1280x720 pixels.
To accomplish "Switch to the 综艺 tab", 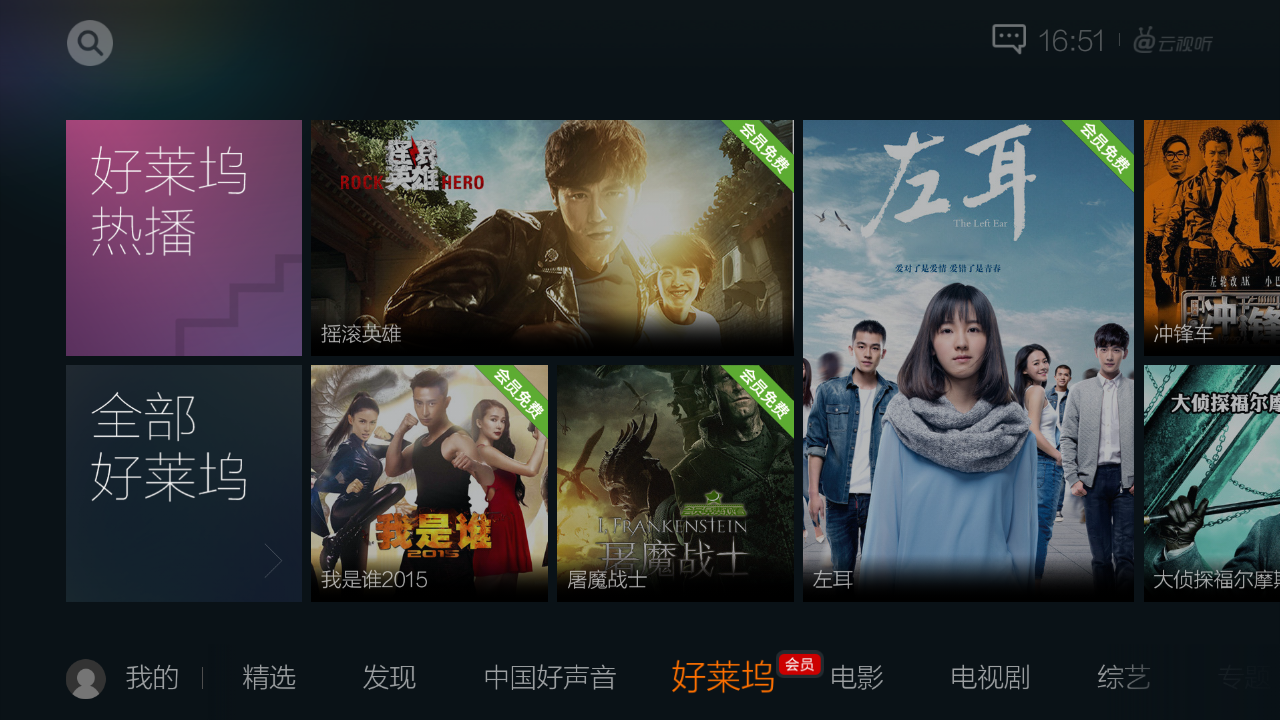I will 1124,678.
